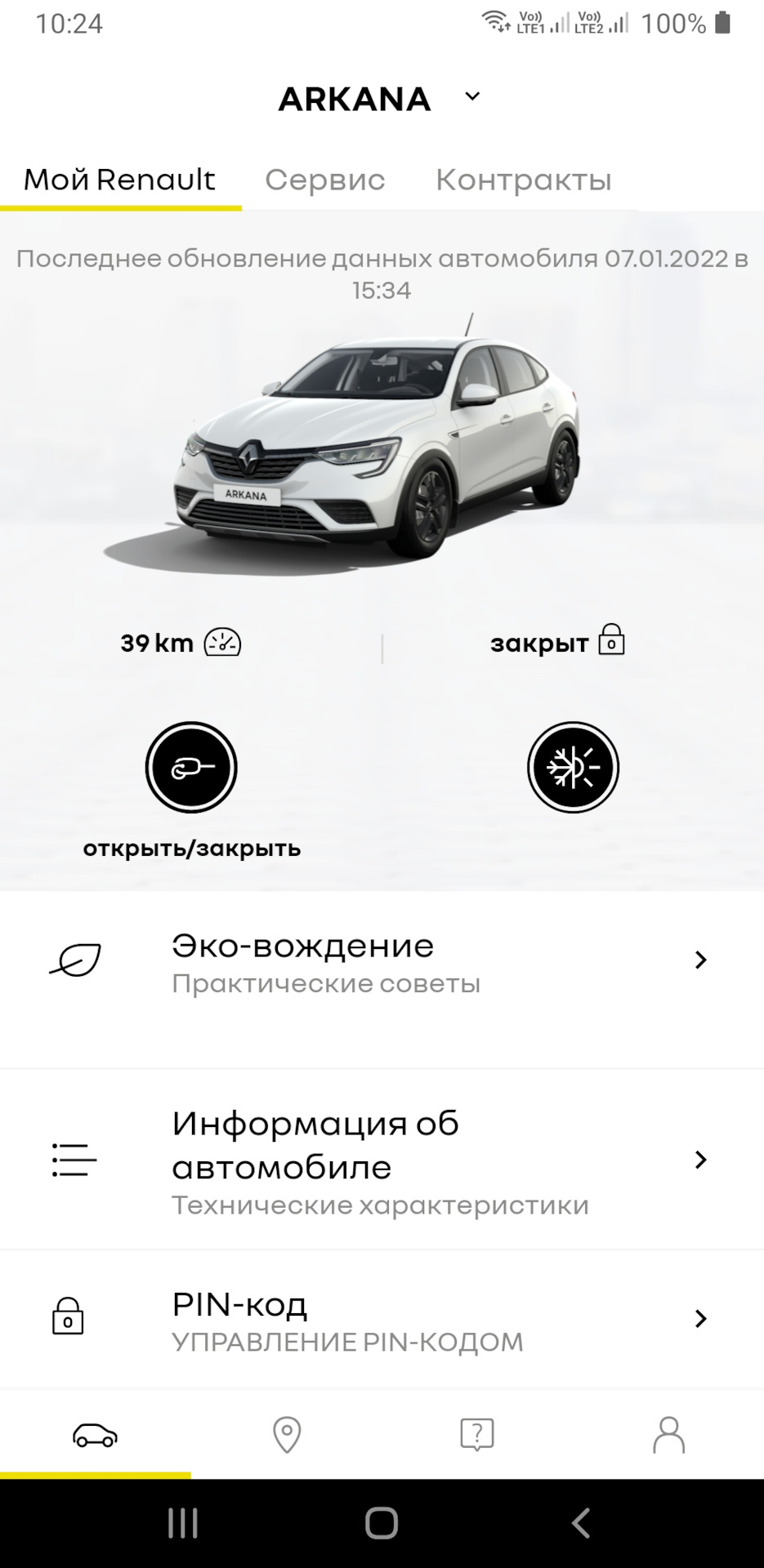This screenshot has width=764, height=1568.
Task: Open Эко-вождение practical tips
Action: pyautogui.click(x=382, y=962)
